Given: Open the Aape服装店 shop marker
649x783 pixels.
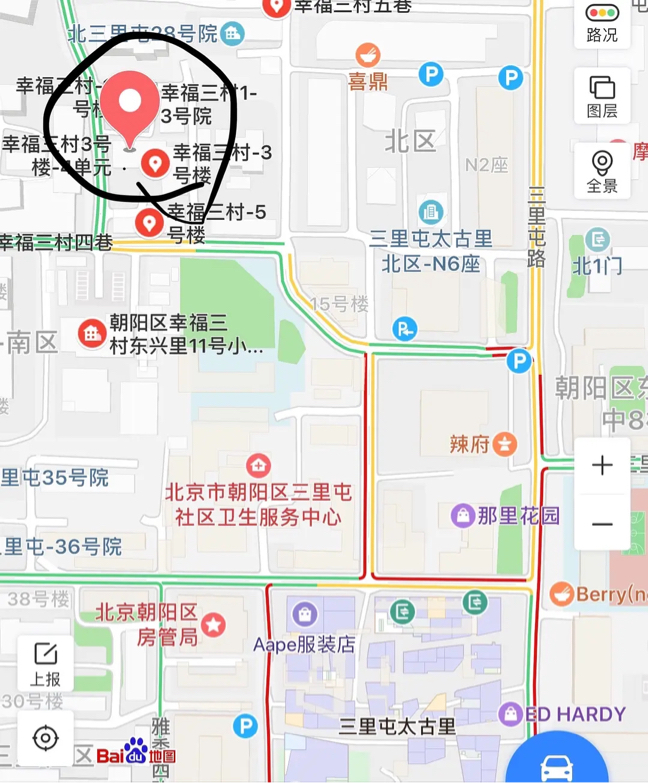Looking at the screenshot, I should coord(304,612).
